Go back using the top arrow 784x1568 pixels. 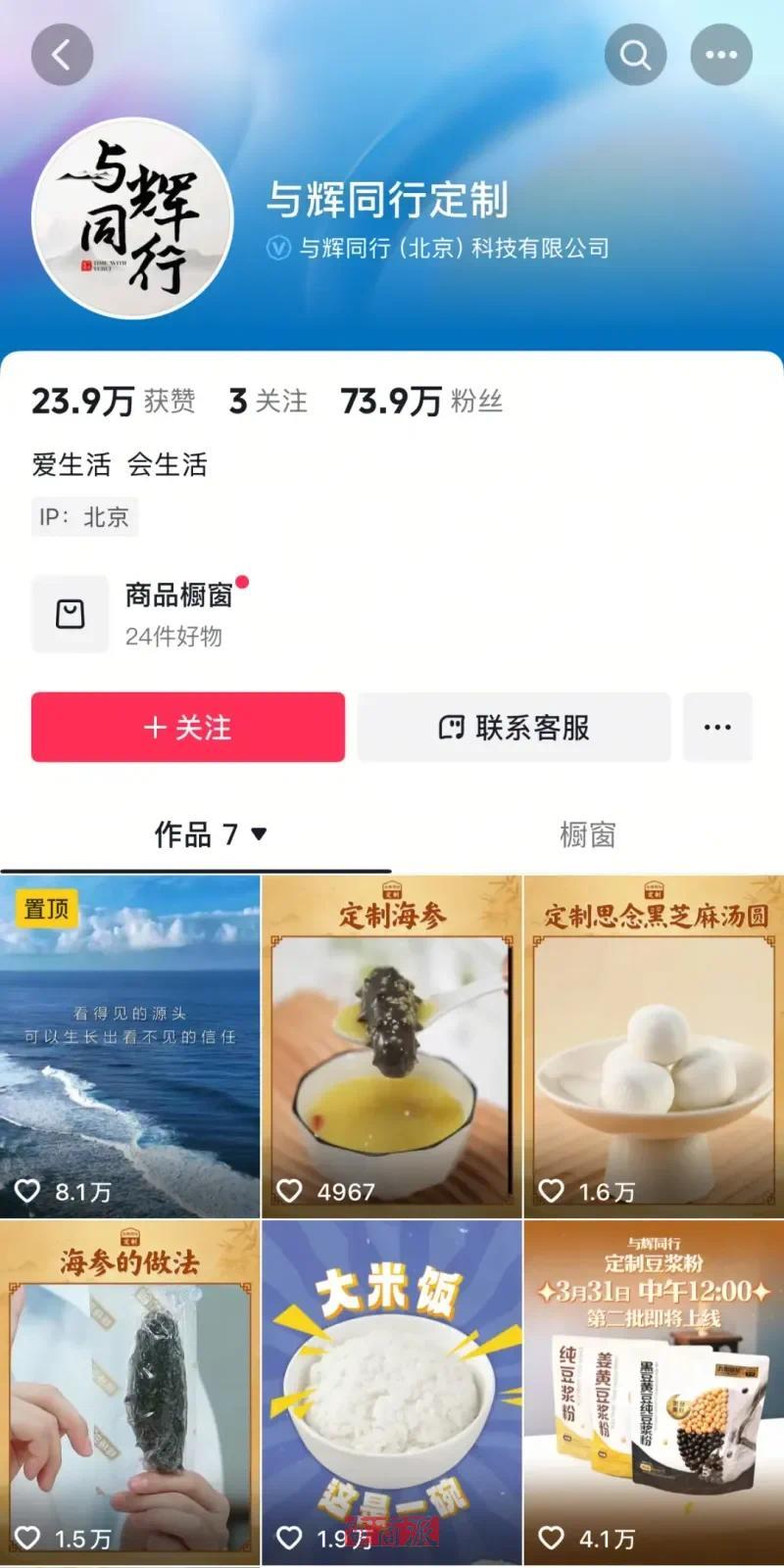click(62, 55)
